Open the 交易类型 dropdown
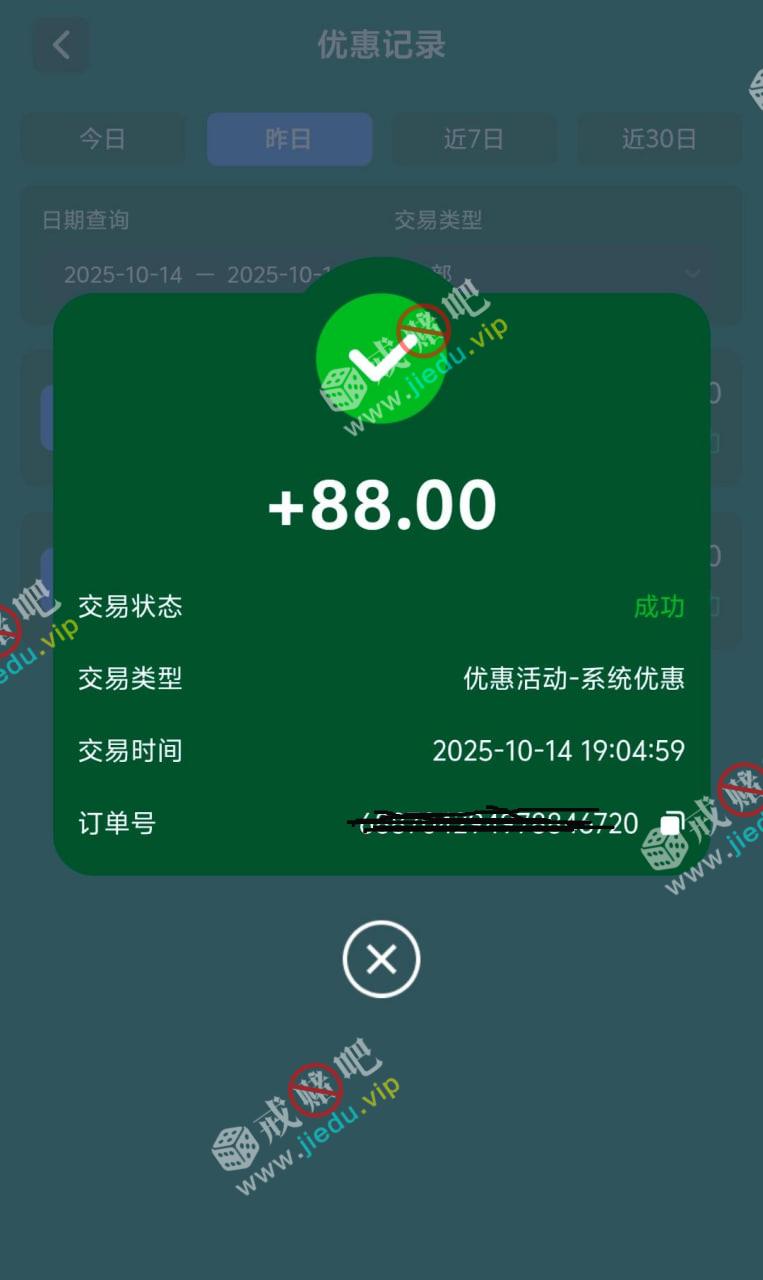The image size is (763, 1280). tap(690, 273)
